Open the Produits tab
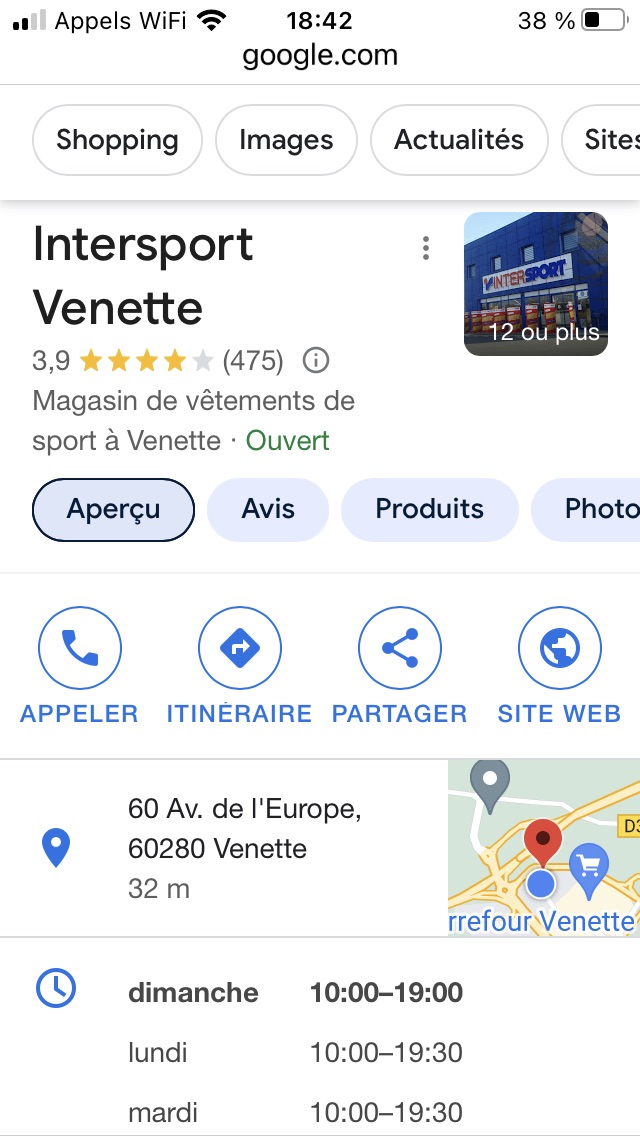The image size is (640, 1136). 429,509
